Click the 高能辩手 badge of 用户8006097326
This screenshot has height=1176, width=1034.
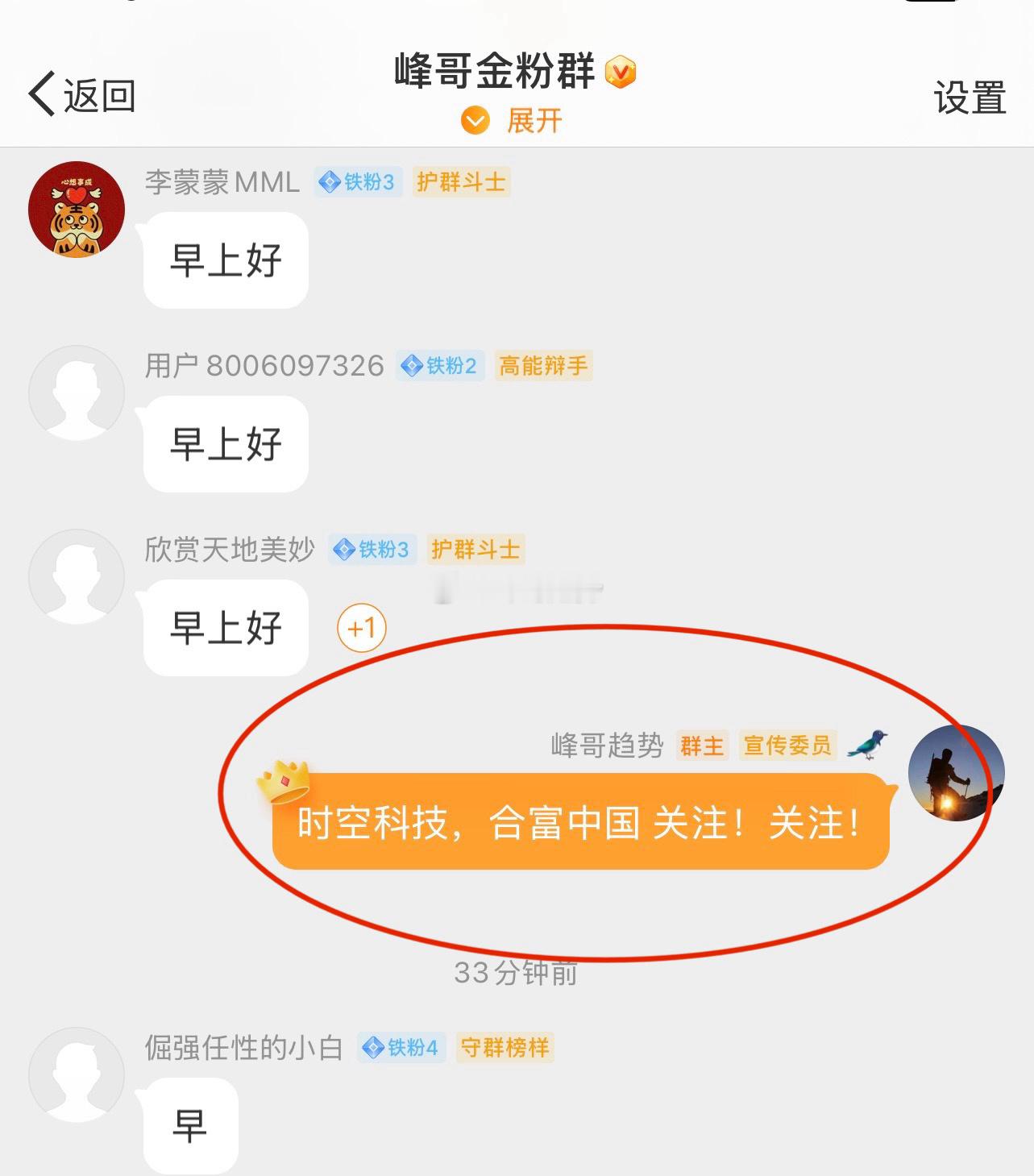coord(544,367)
